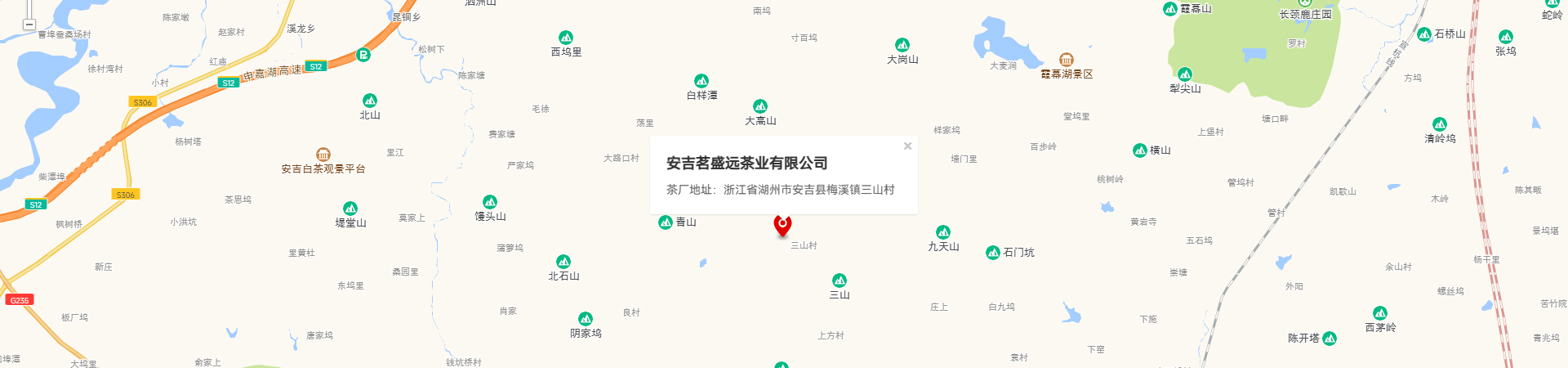Close the 安吉茗盛远茶业有限公司 info window

907,146
